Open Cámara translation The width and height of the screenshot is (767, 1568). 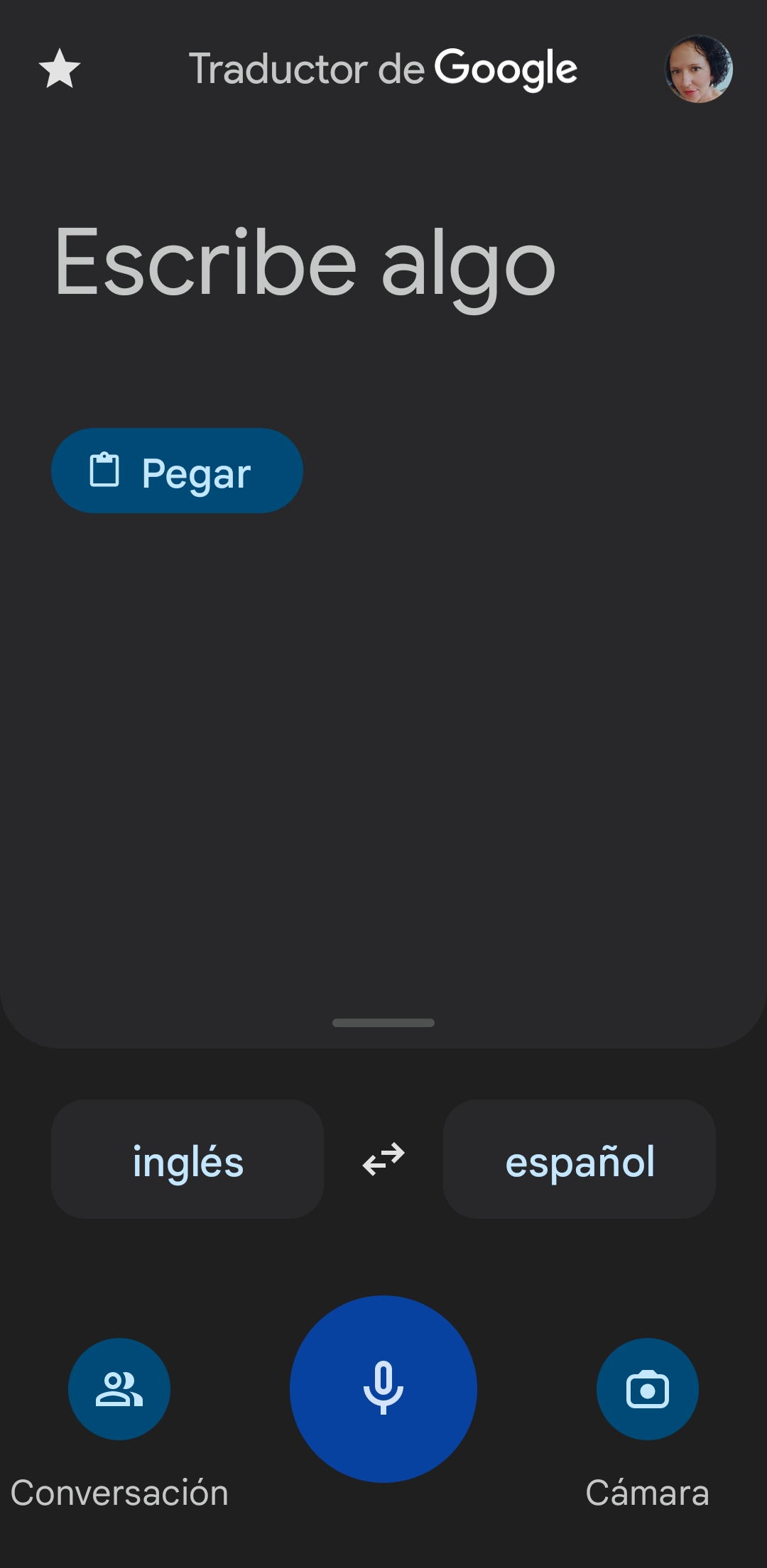[647, 1389]
